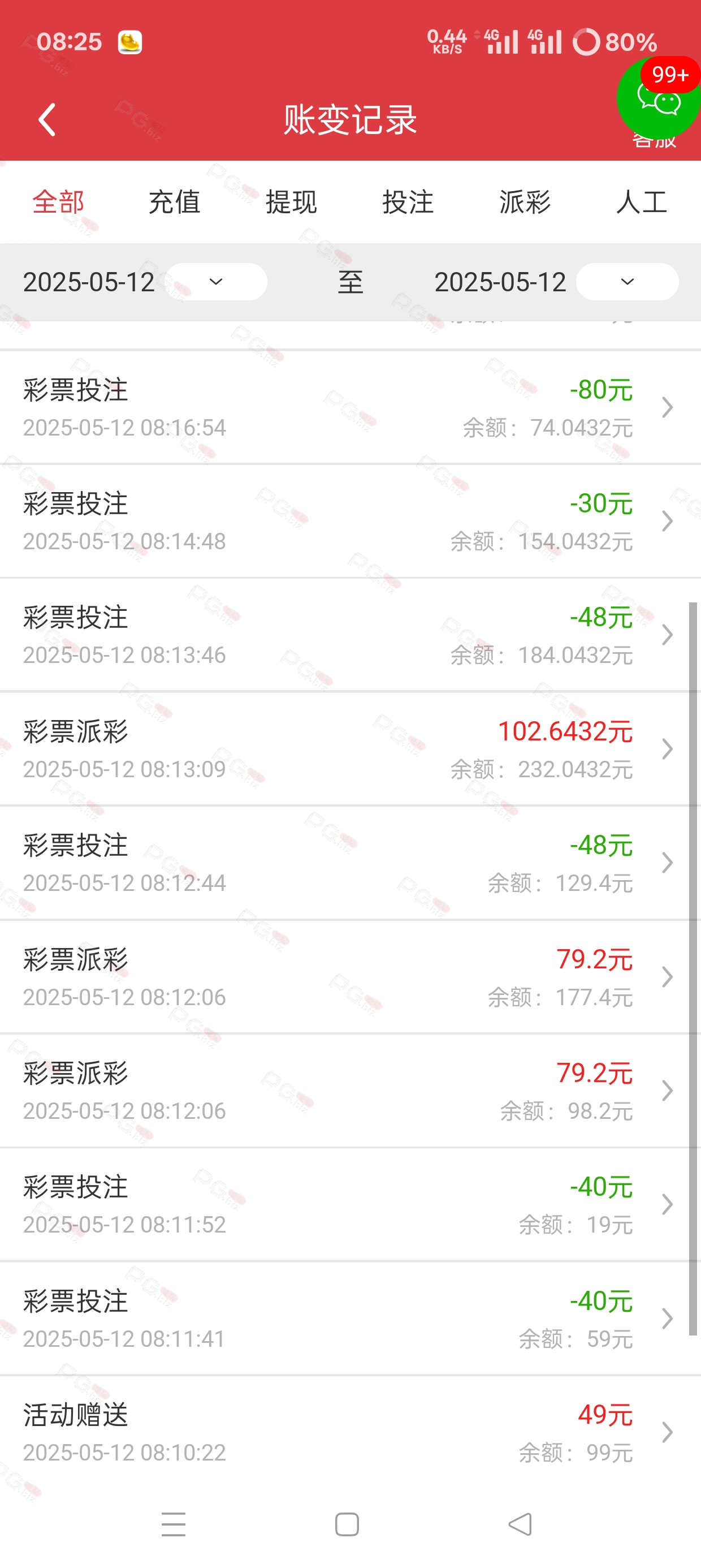
Task: View the -48元 bet record at 08:13:46
Action: point(350,635)
